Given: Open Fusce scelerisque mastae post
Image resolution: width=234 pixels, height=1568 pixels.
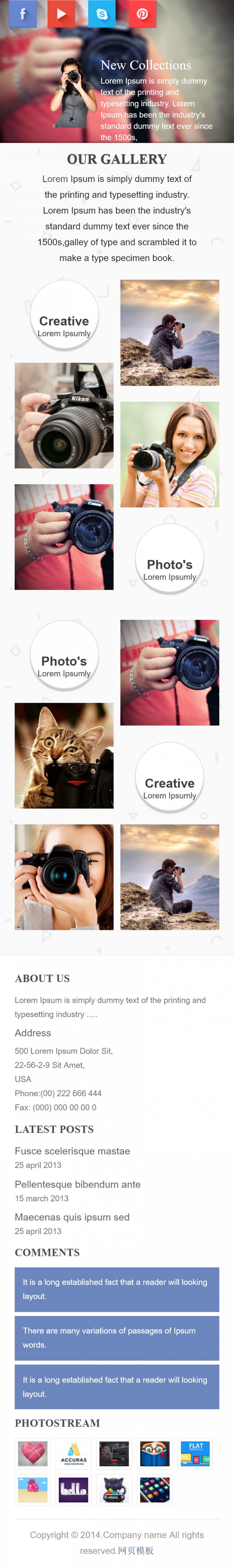Looking at the screenshot, I should coord(72,1150).
